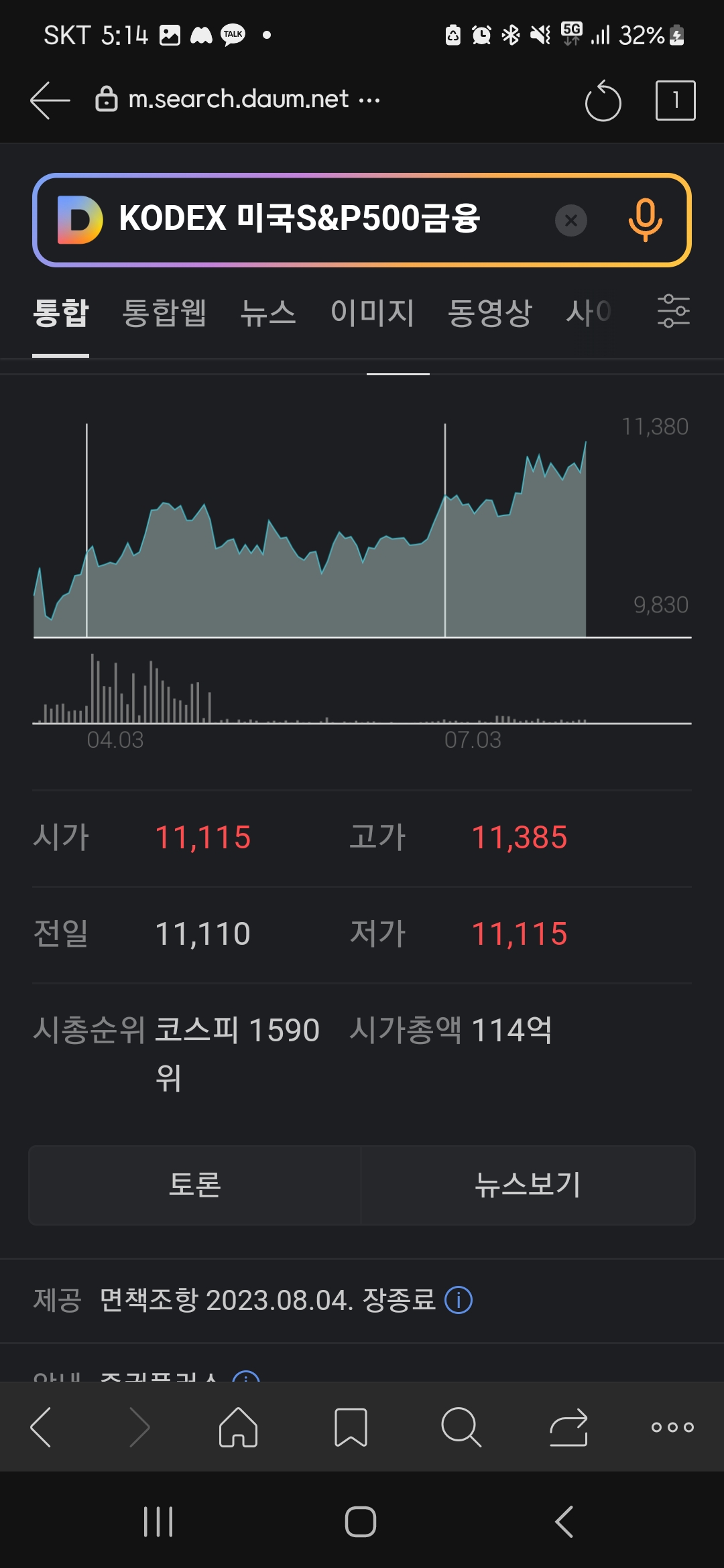This screenshot has width=724, height=1568.
Task: Open the browser more-options menu
Action: pyautogui.click(x=672, y=1427)
